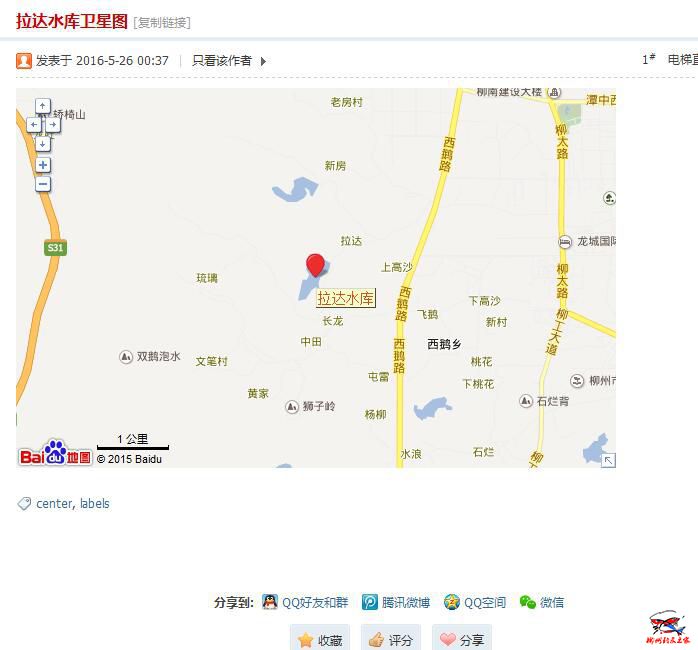Share to QQ空间
This screenshot has height=650, width=698.
[x=476, y=602]
